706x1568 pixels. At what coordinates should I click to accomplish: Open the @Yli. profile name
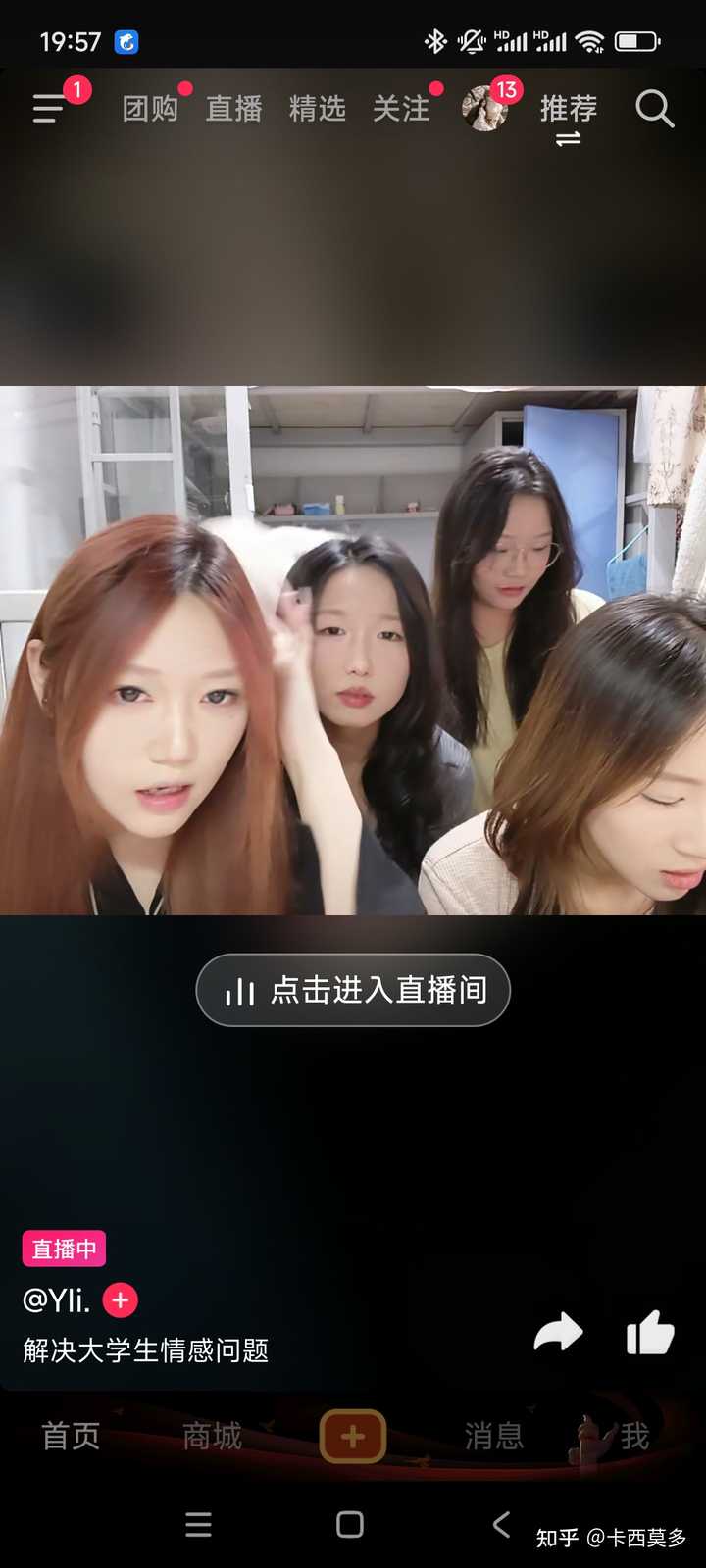point(56,1300)
